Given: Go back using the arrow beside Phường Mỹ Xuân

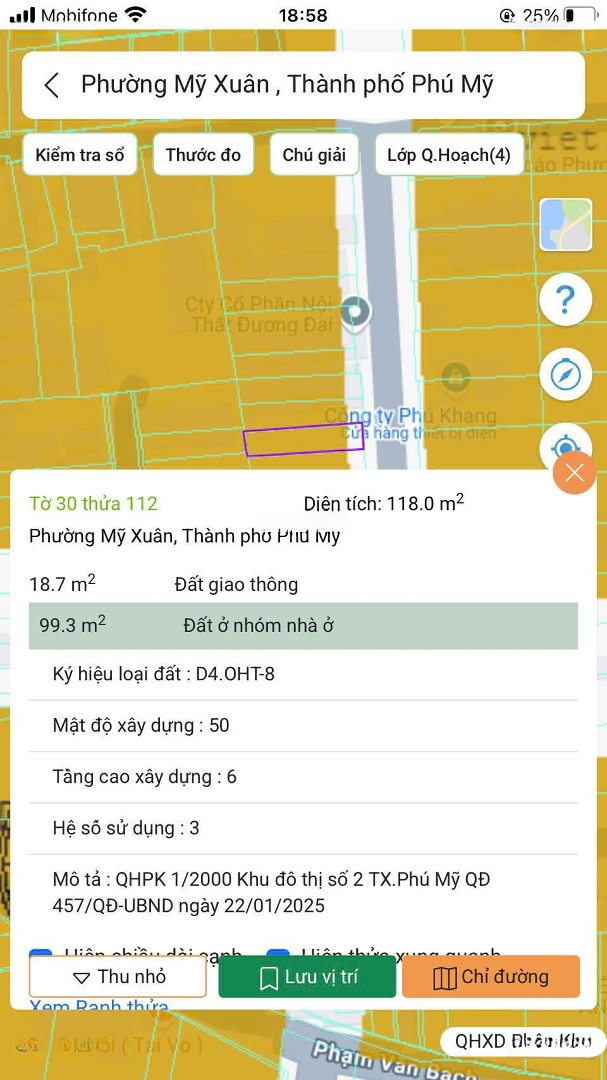Looking at the screenshot, I should (x=53, y=85).
